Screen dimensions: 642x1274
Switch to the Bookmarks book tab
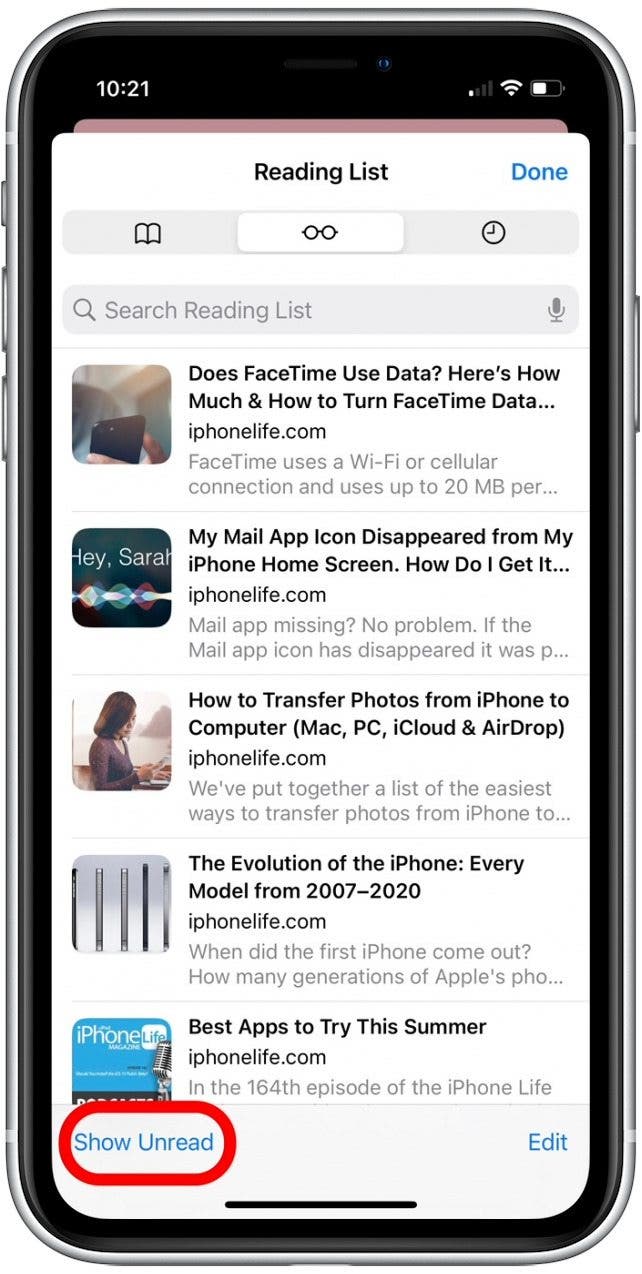coord(148,233)
